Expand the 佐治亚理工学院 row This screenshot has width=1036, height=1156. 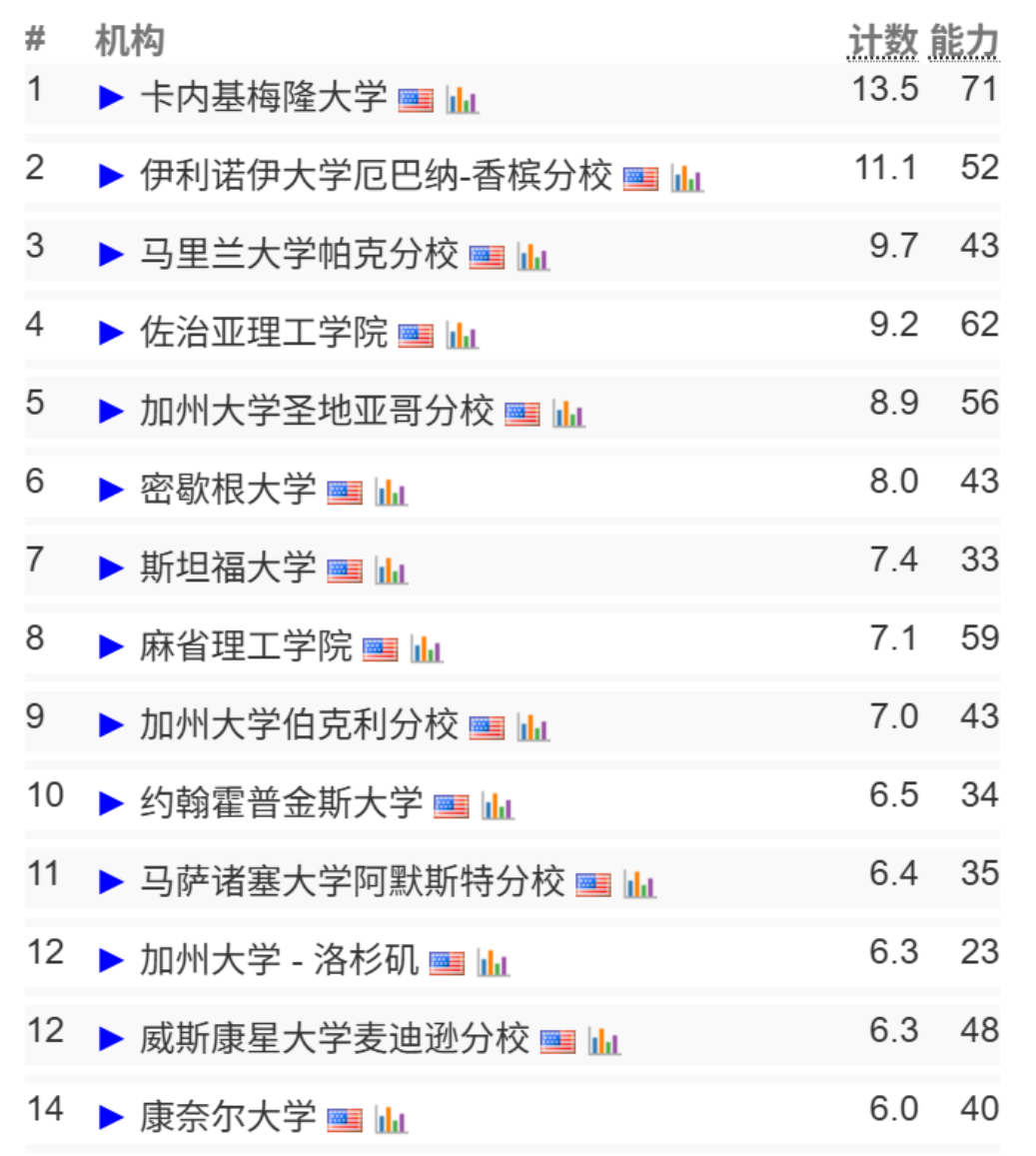(x=111, y=334)
